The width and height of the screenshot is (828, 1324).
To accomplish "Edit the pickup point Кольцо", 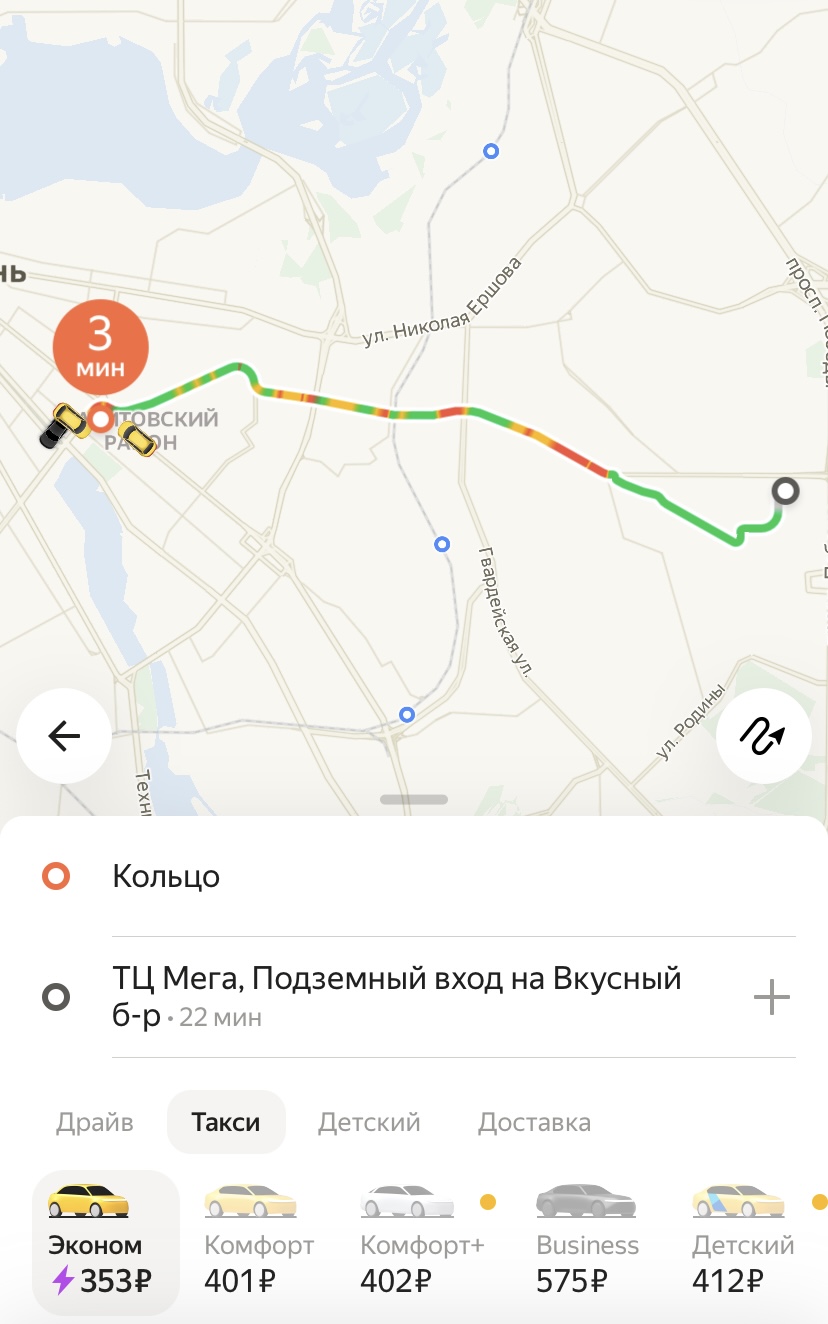I will click(166, 877).
